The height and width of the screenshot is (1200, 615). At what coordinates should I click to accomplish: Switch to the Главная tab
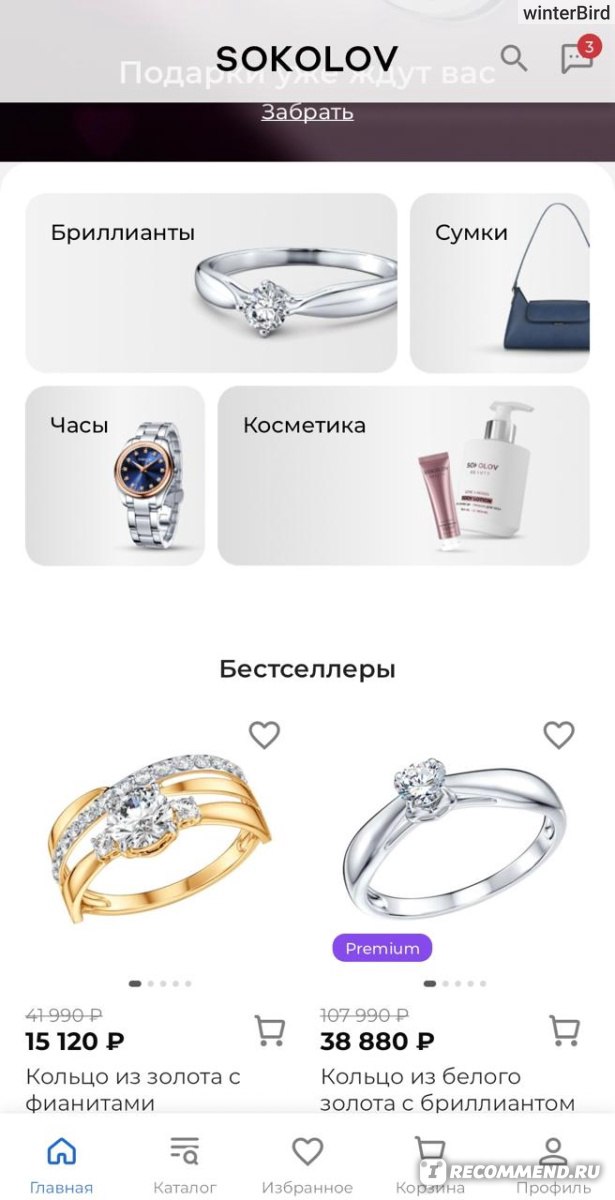pyautogui.click(x=62, y=1164)
